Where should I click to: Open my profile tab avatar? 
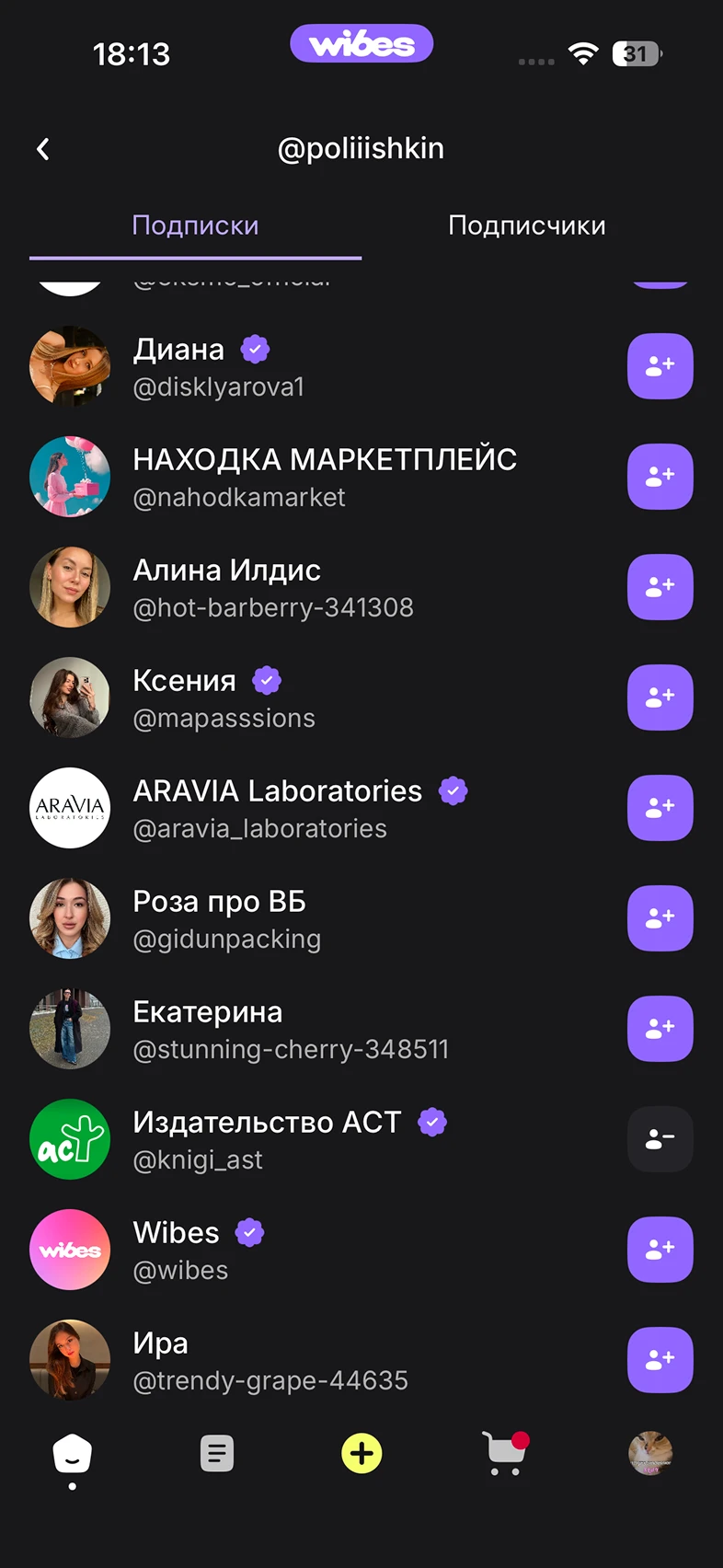tap(650, 1454)
